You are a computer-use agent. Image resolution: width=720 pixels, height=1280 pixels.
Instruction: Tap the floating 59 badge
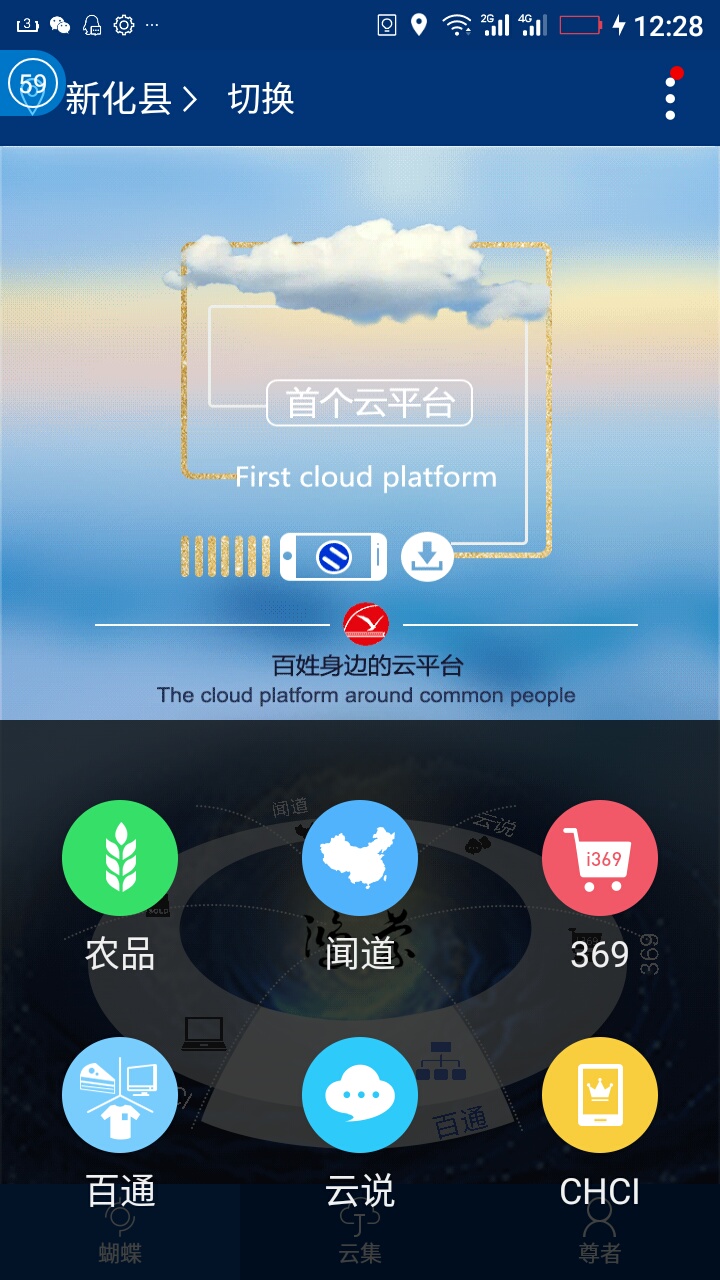pyautogui.click(x=33, y=85)
